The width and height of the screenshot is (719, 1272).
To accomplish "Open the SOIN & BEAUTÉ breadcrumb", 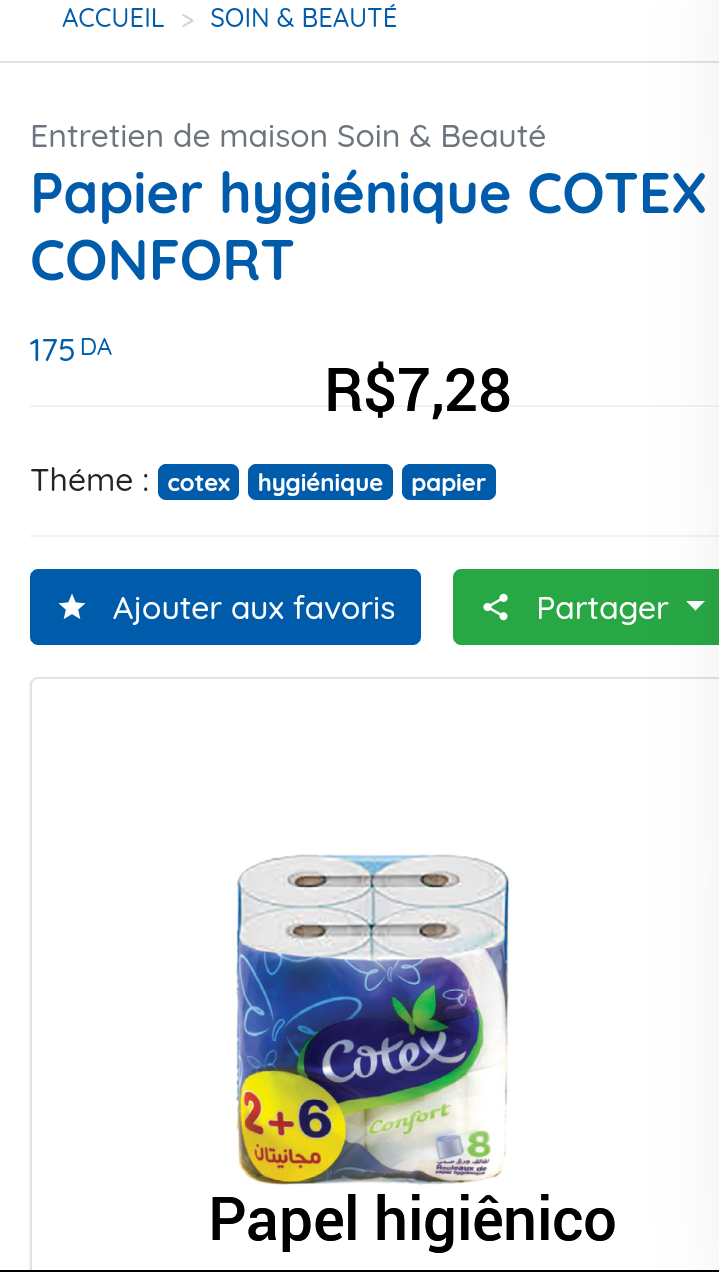I will click(303, 18).
